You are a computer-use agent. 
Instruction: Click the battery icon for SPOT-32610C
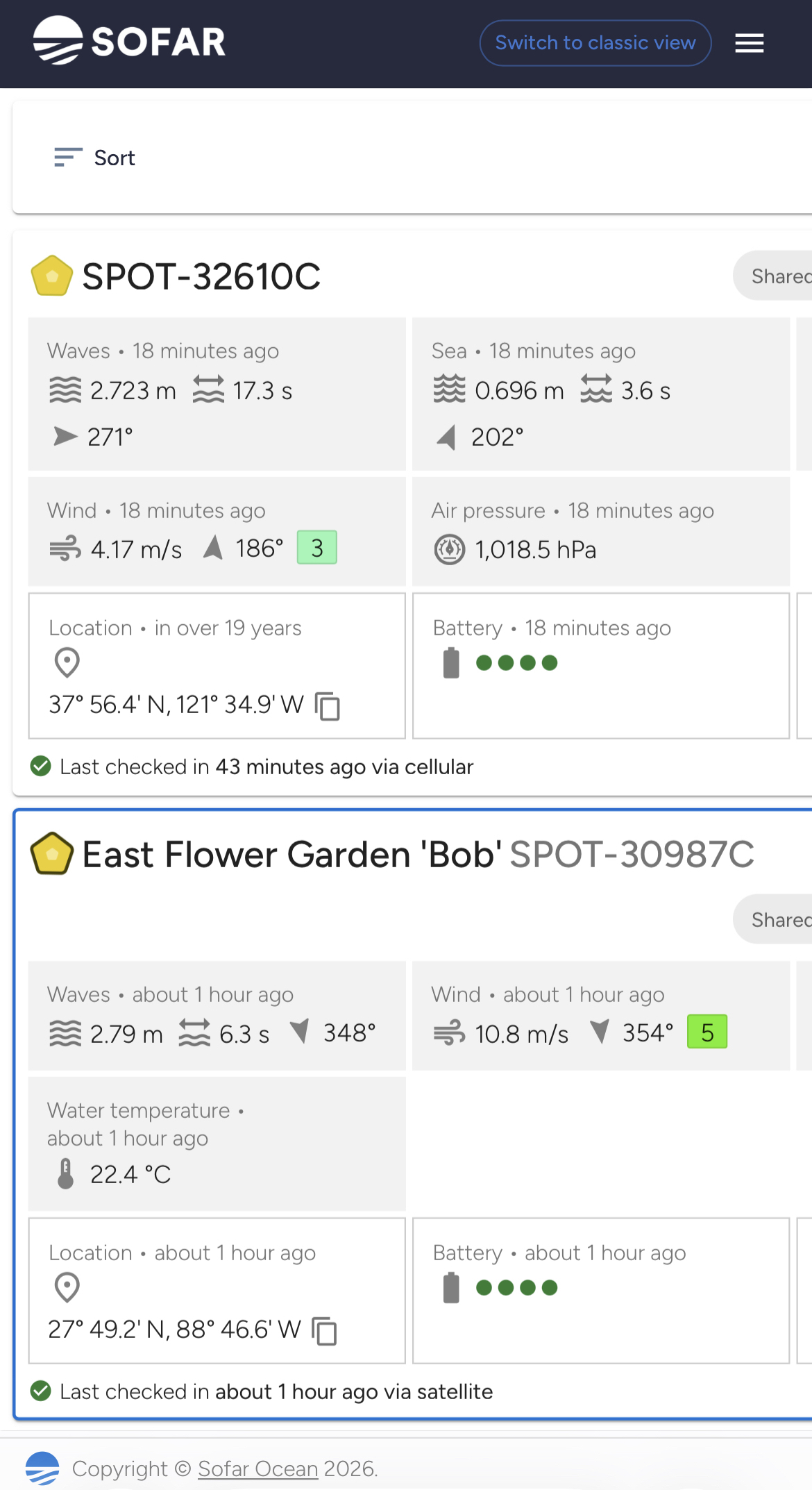point(452,662)
